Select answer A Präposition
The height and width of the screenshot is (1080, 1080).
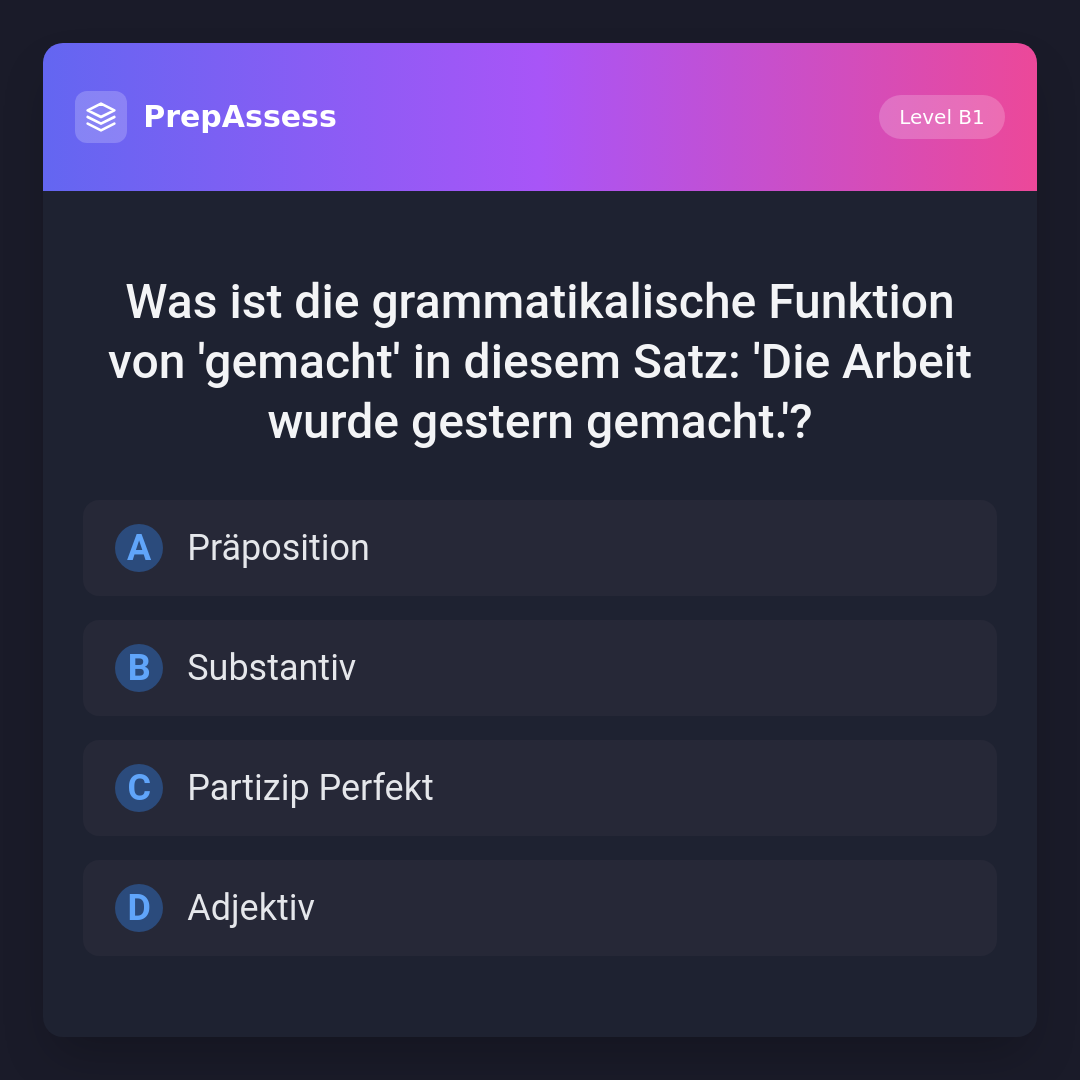tap(540, 548)
